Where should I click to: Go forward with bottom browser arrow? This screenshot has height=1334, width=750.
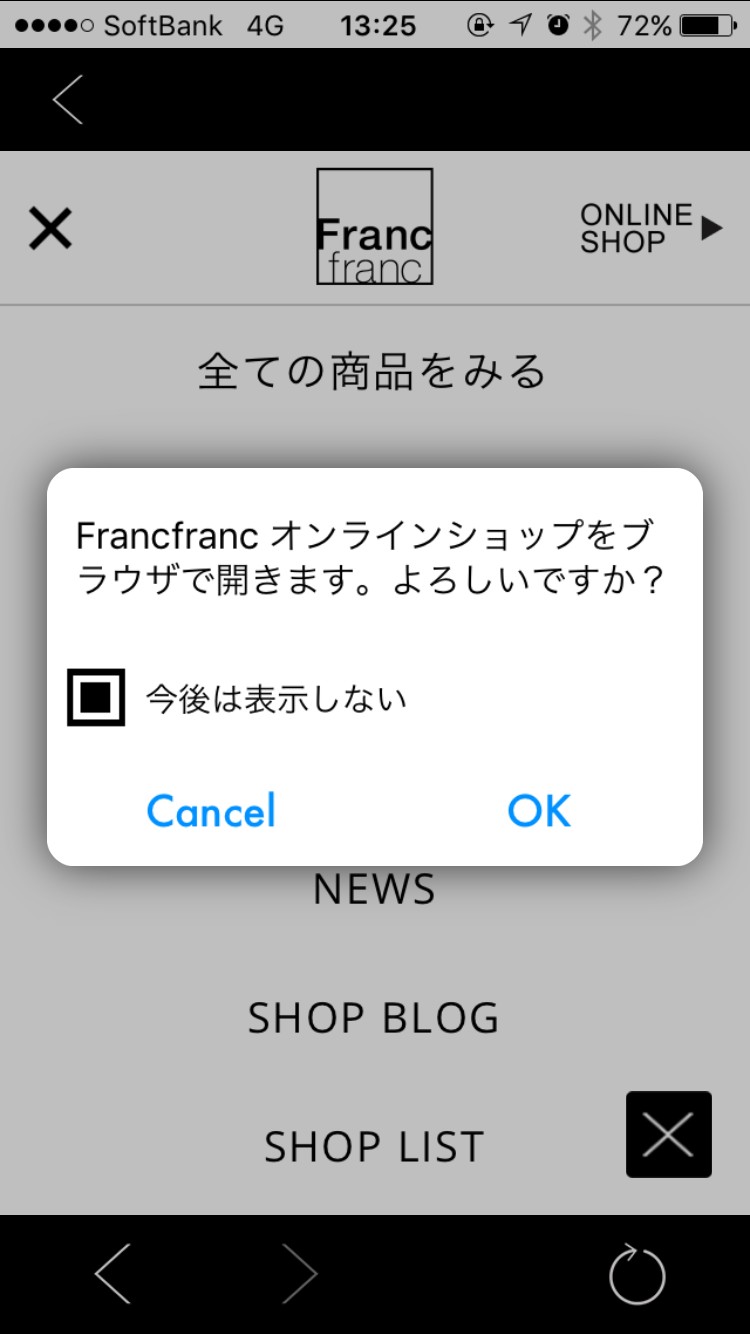[x=298, y=1274]
